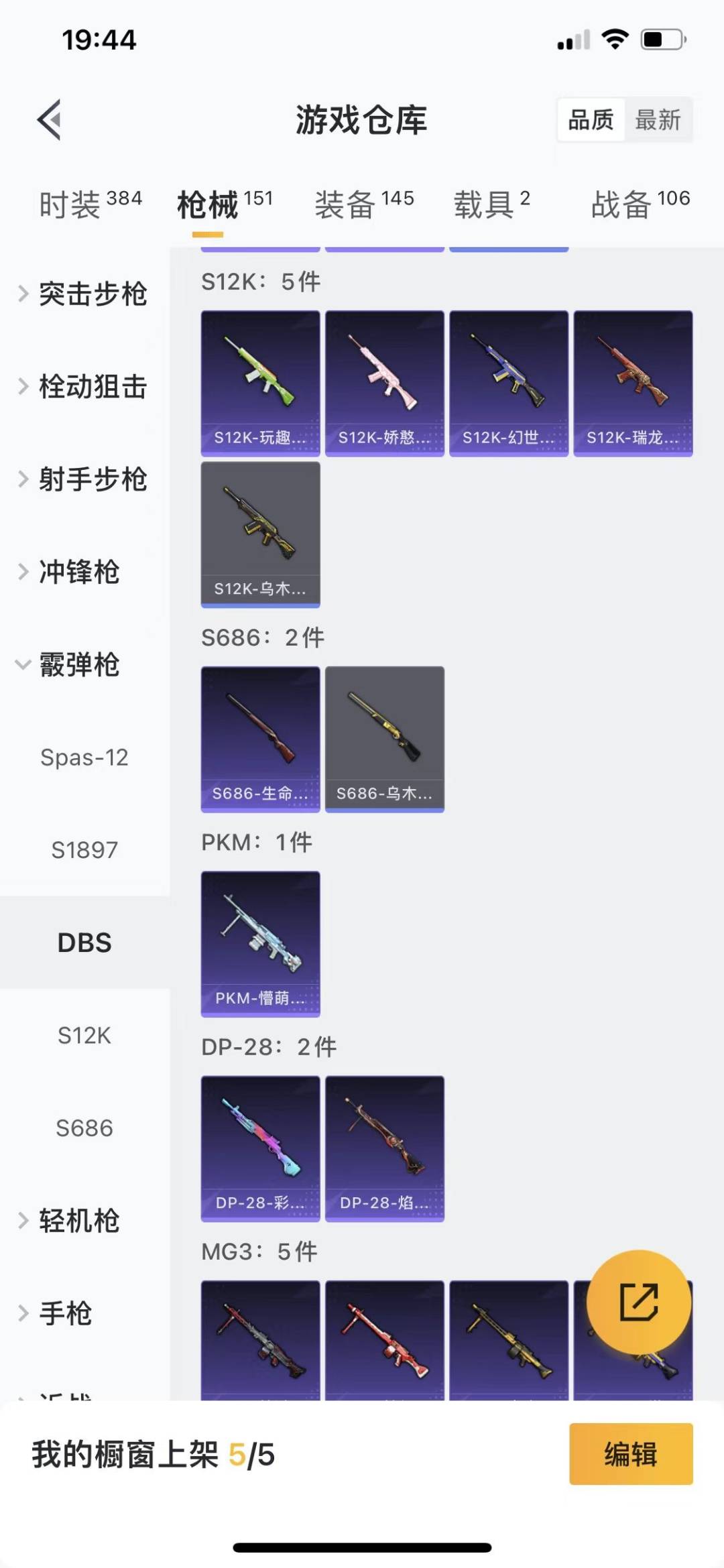The image size is (724, 1568).
Task: Select DBS under shotgun subcategories
Action: [85, 943]
